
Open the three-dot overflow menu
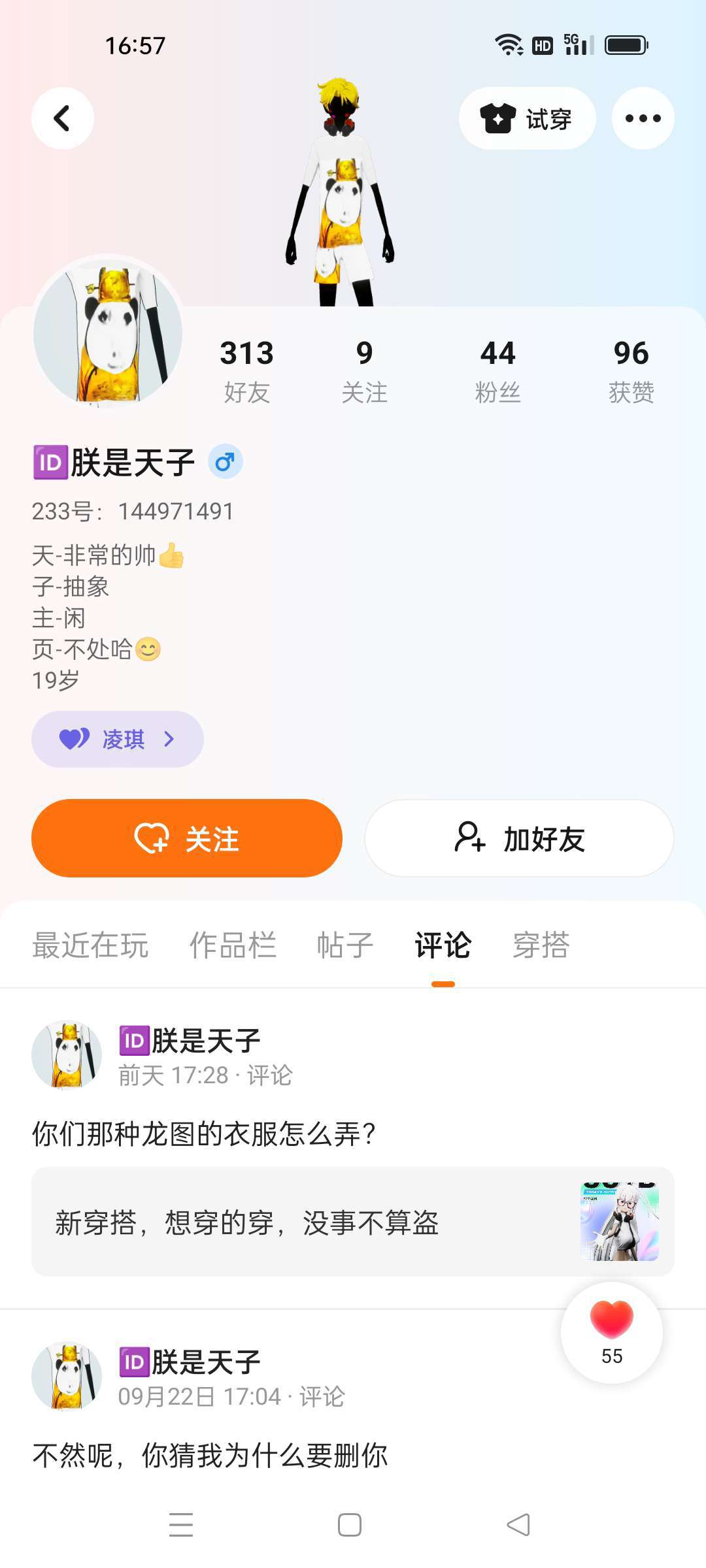coord(643,118)
